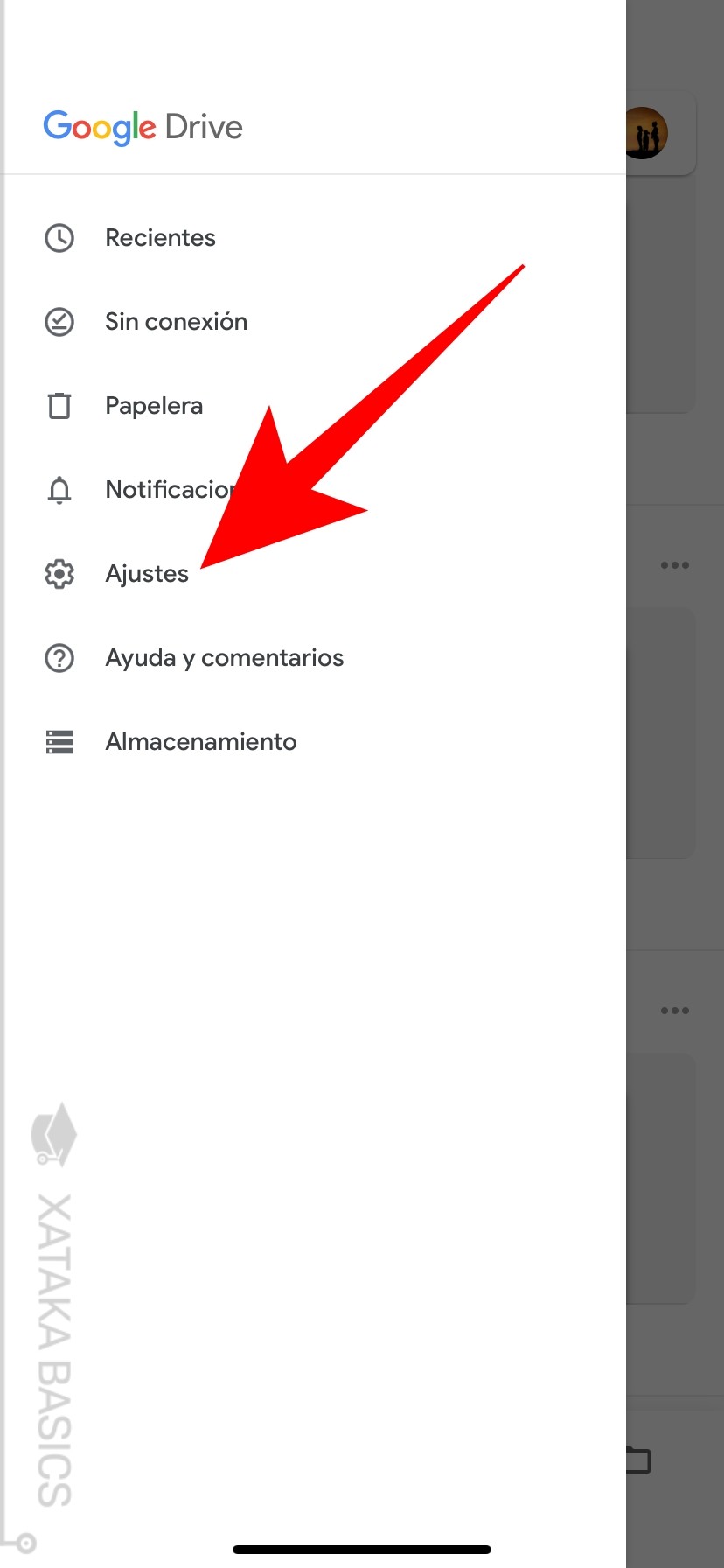Image resolution: width=724 pixels, height=1568 pixels.
Task: Tap Sin conexión to view offline files
Action: pyautogui.click(x=176, y=321)
